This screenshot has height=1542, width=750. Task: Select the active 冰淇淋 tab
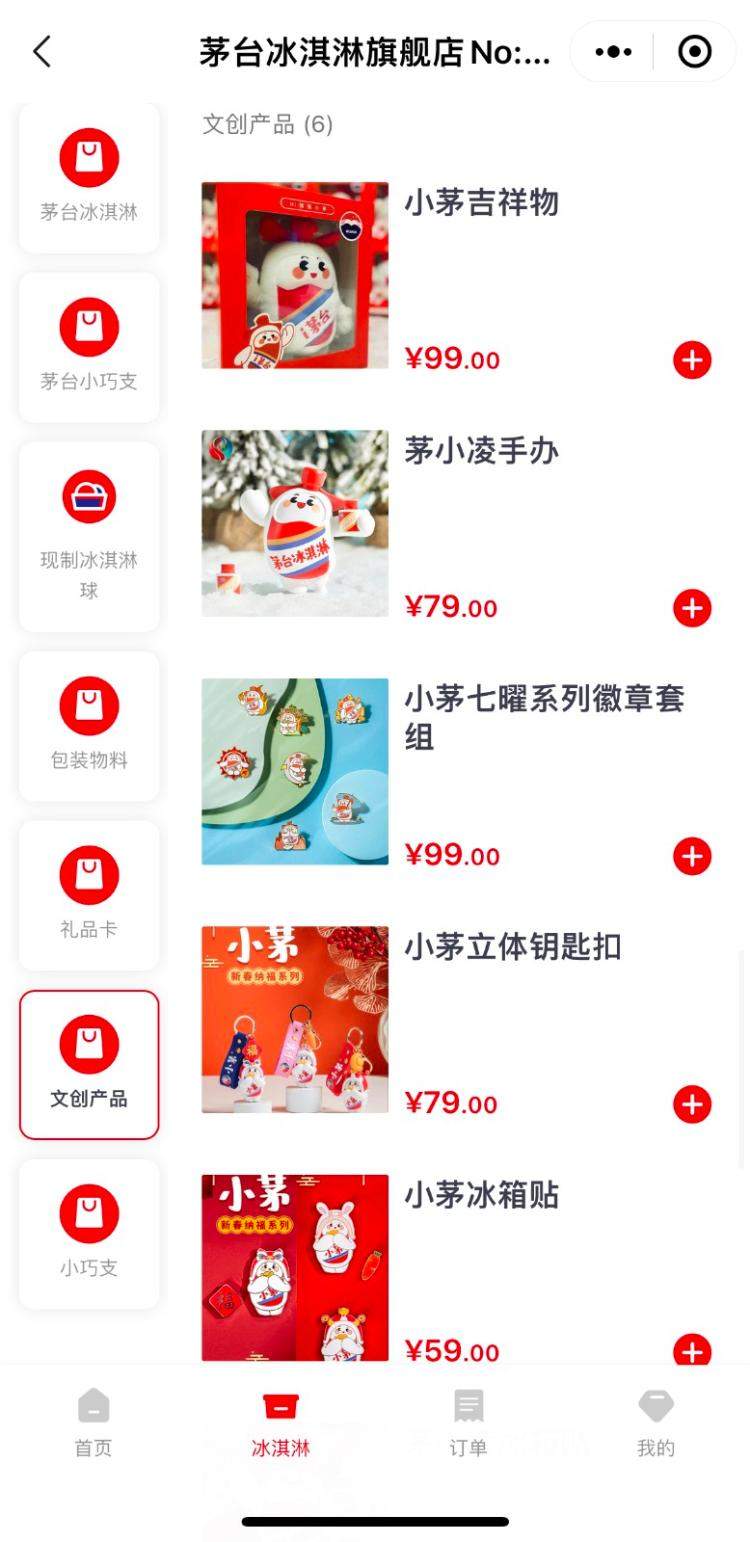(x=280, y=1420)
